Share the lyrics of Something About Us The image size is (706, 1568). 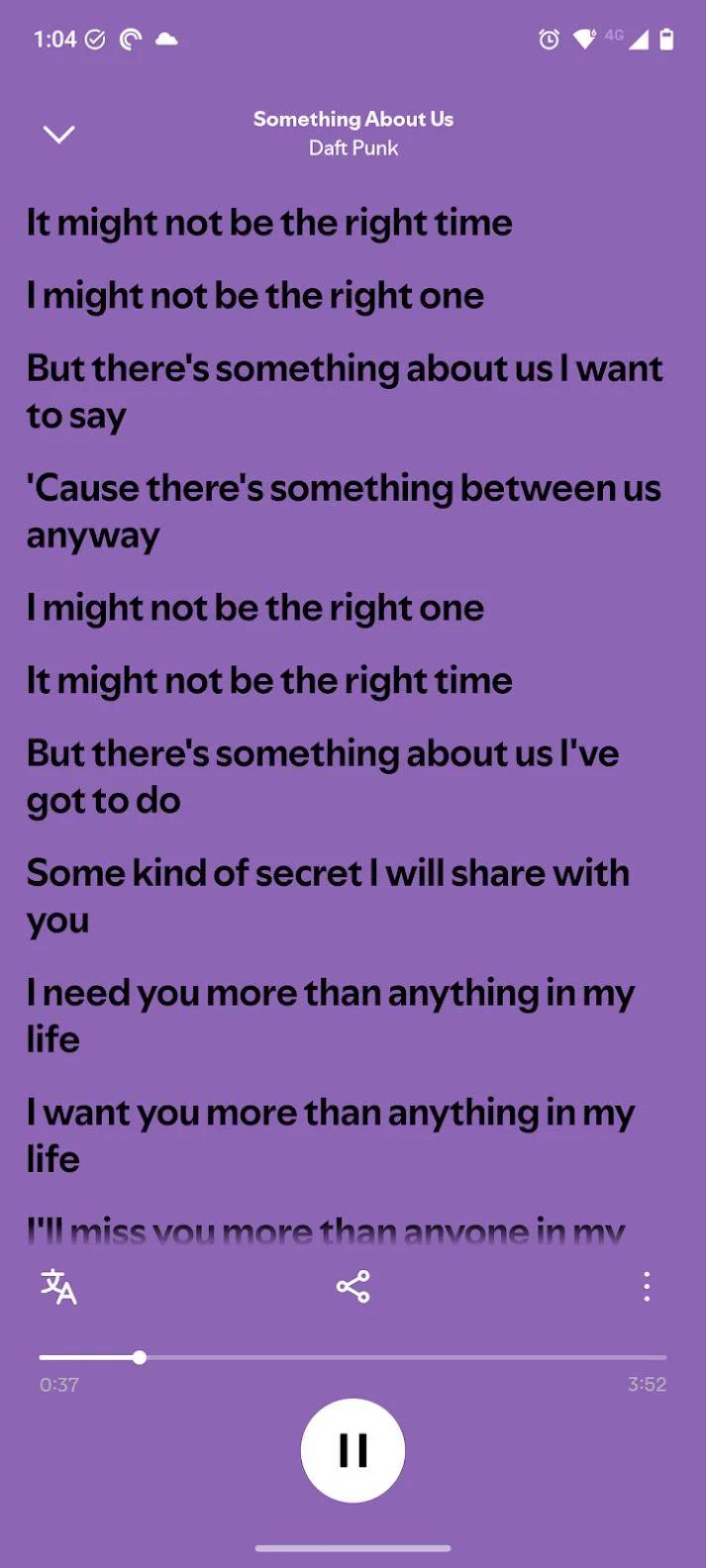[x=353, y=1287]
